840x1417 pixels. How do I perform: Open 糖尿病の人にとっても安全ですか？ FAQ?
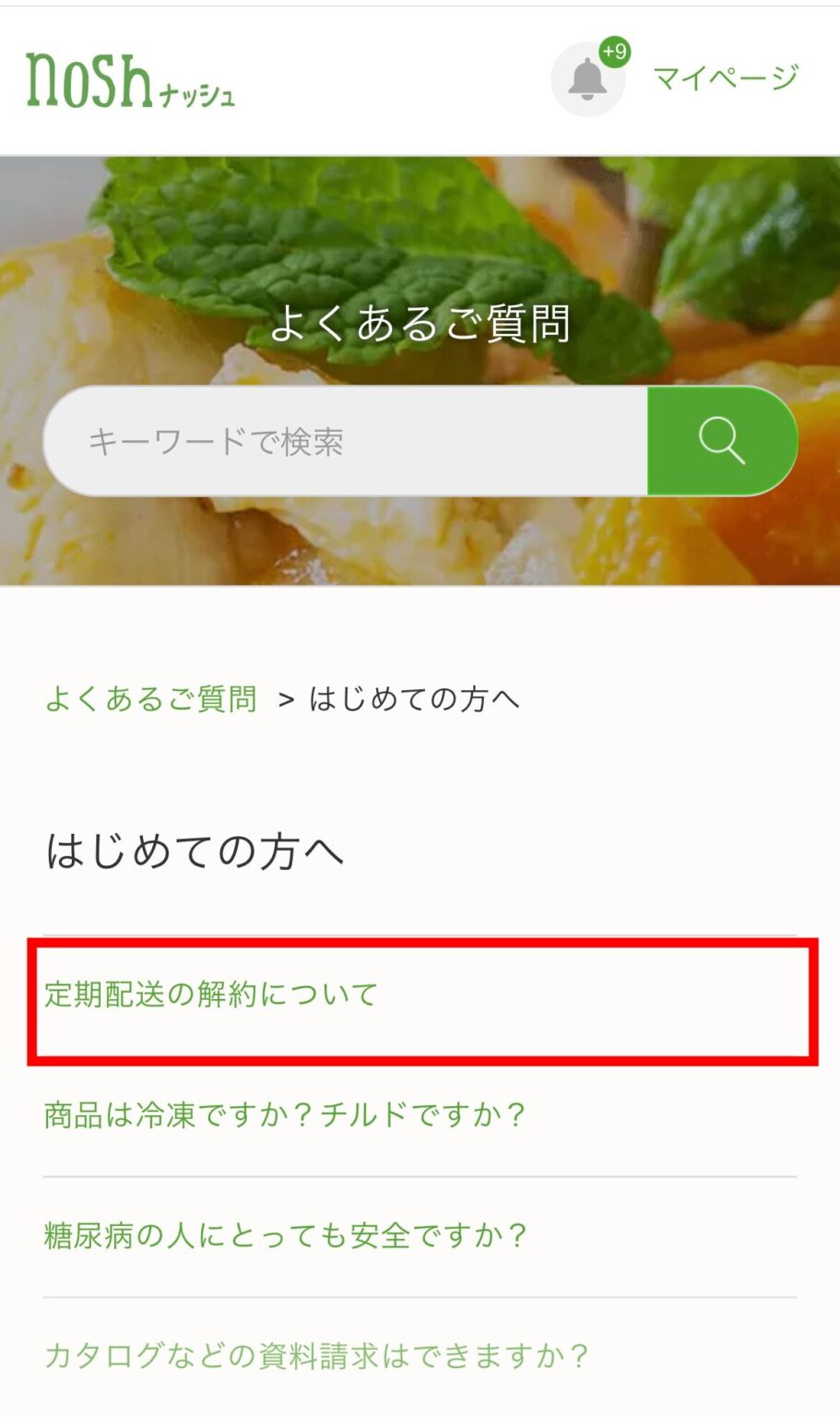[x=283, y=1233]
